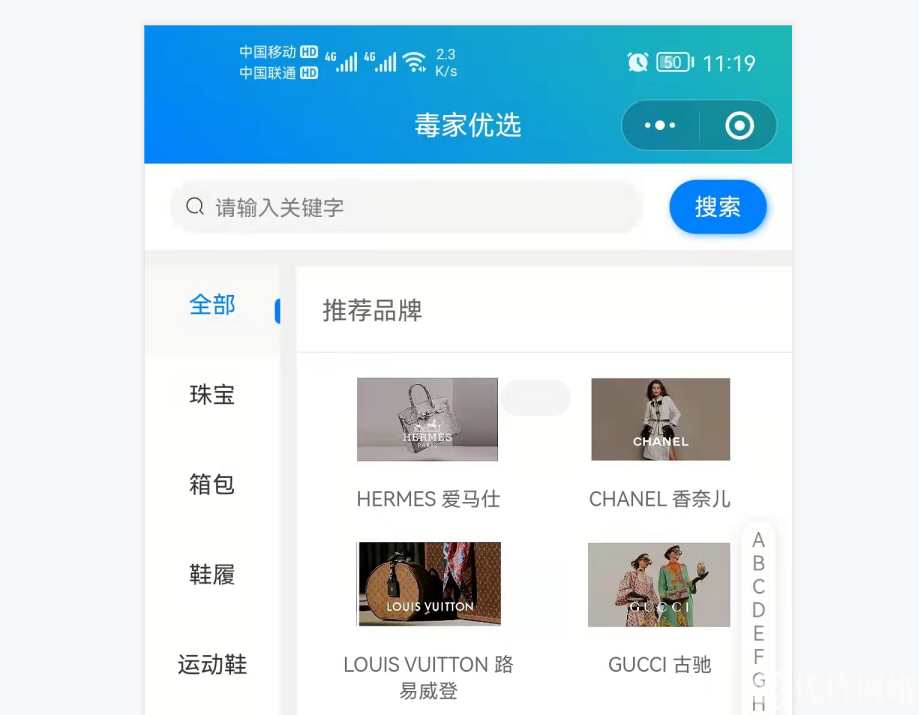919x715 pixels.
Task: Switch to the 箱包 category
Action: pyautogui.click(x=212, y=485)
